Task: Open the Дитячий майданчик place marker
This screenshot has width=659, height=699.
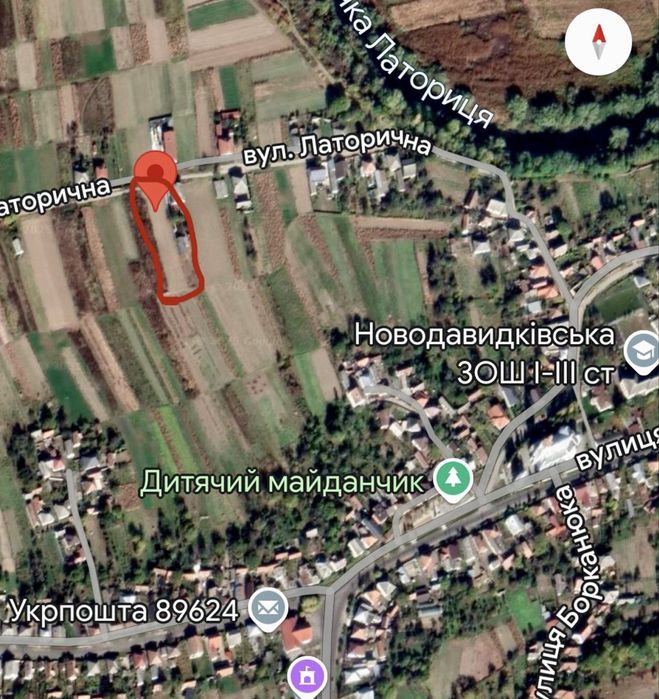Action: click(454, 478)
